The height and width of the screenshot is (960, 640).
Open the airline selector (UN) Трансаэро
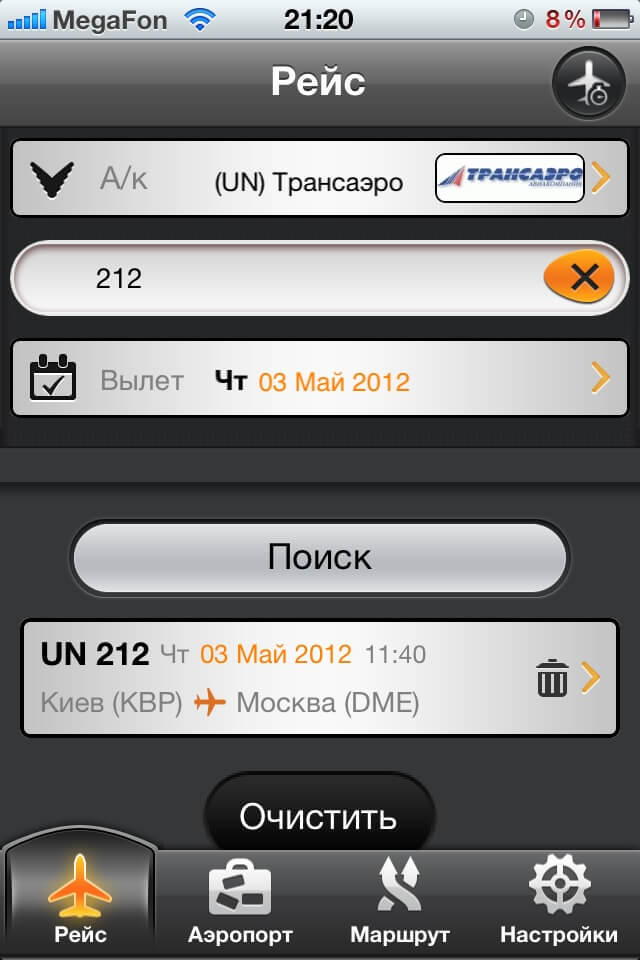320,179
